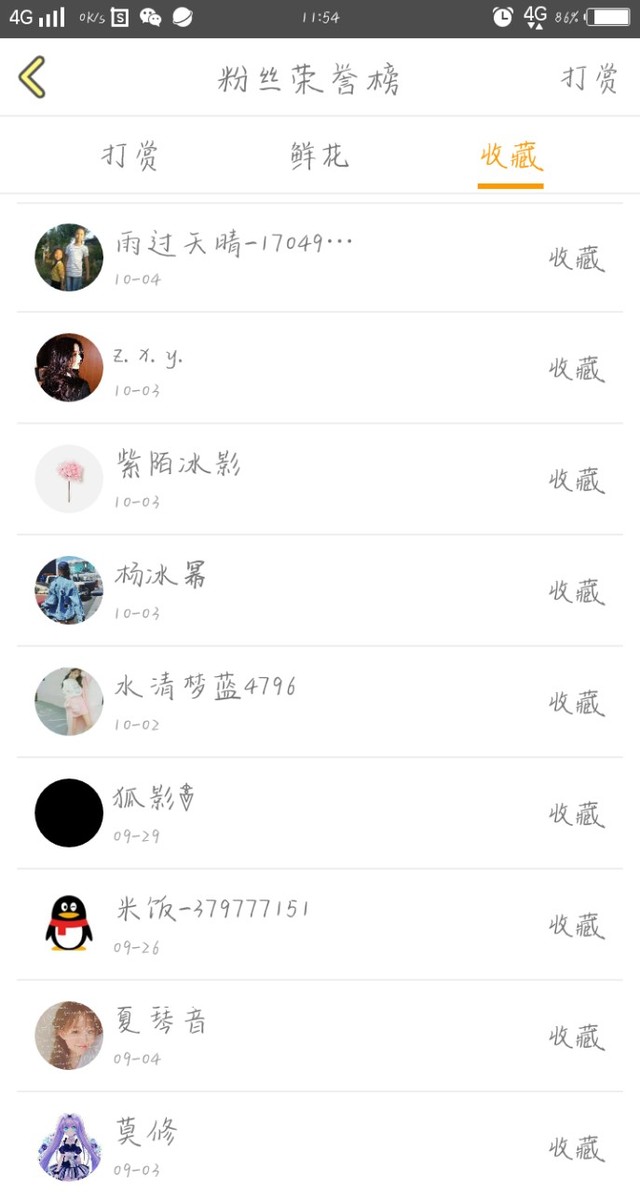Select the 收藏 tab
The height and width of the screenshot is (1192, 640).
click(510, 156)
